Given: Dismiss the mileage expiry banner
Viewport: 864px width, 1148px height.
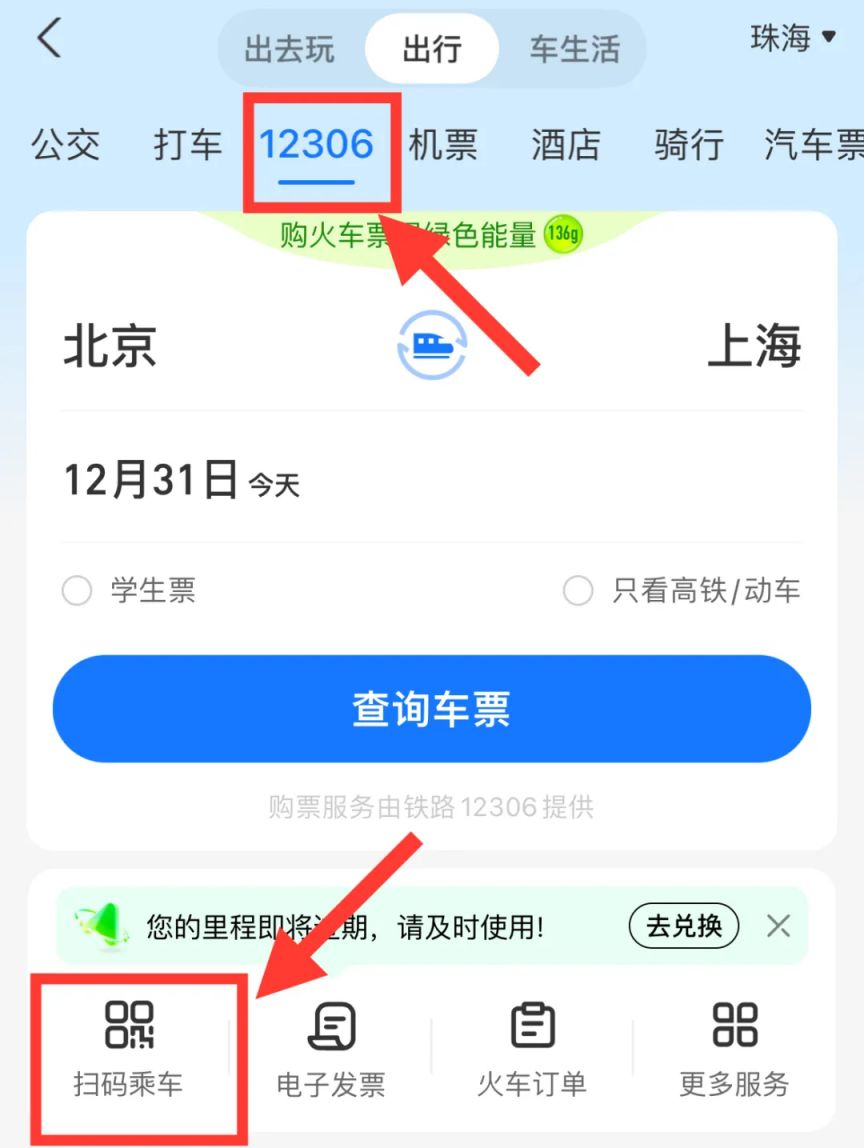Looking at the screenshot, I should pos(779,926).
